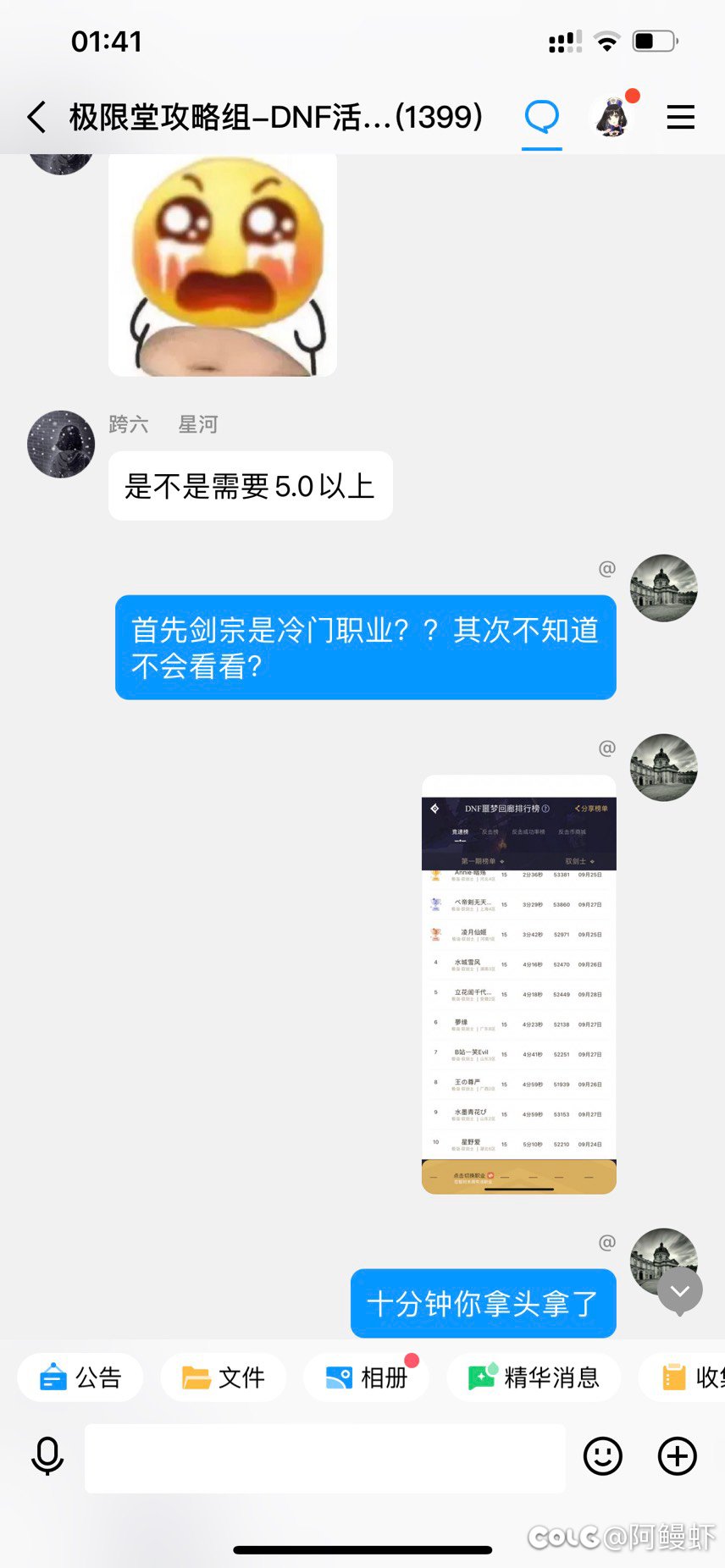Open the group hamburger menu
The width and height of the screenshot is (725, 1568).
(x=680, y=117)
